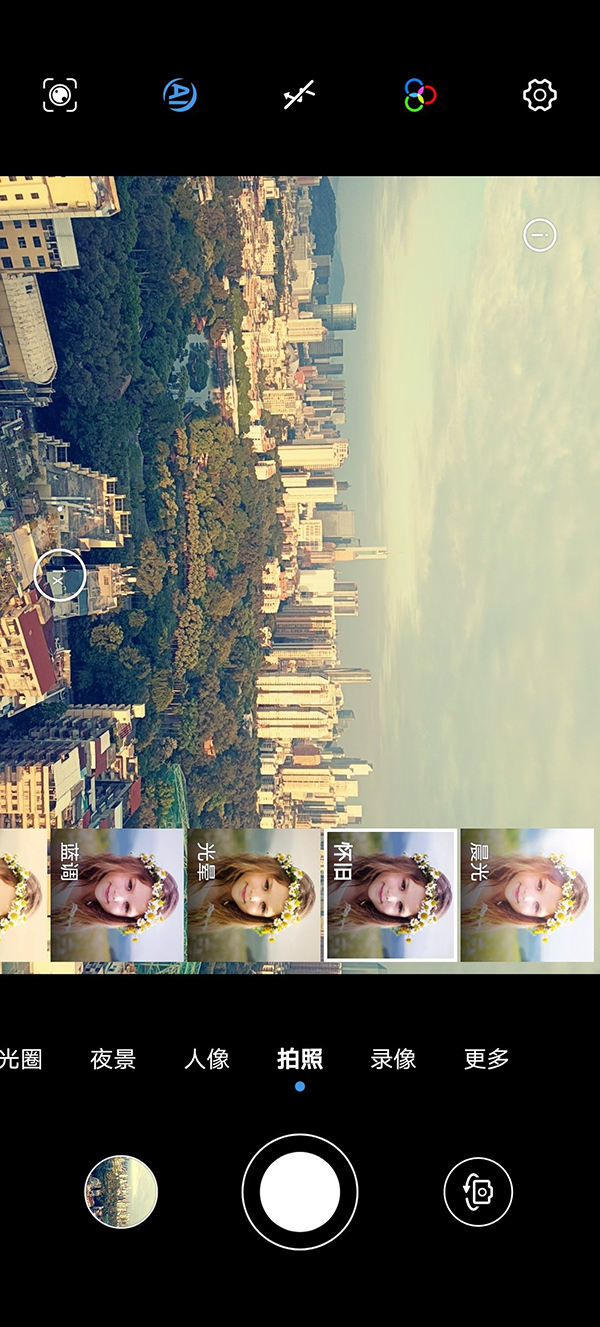Viewport: 600px width, 1327px height.
Task: Switch to 夜景 night mode
Action: [x=113, y=1059]
